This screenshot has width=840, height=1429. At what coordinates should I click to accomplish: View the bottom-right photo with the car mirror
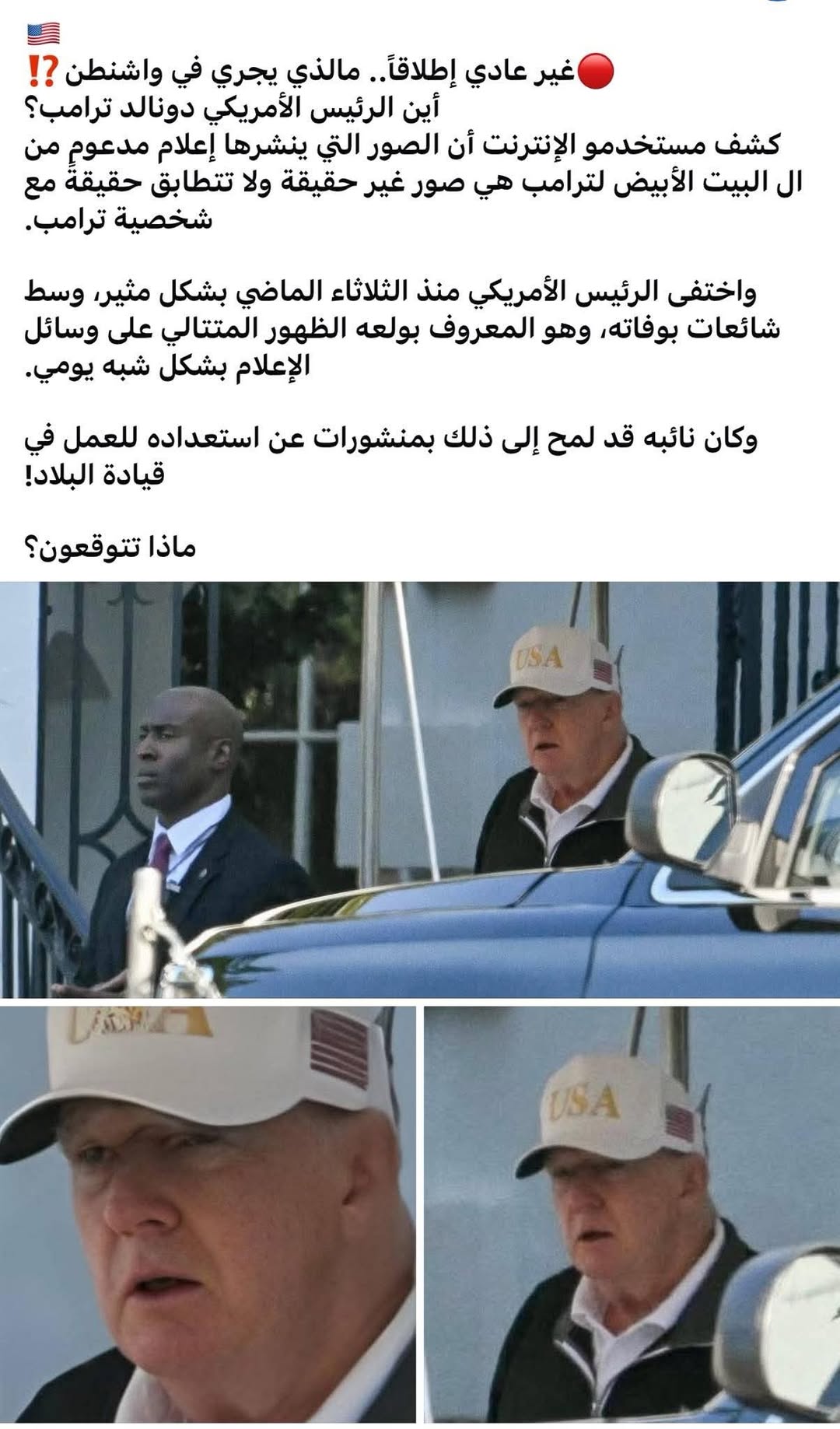tap(632, 1215)
